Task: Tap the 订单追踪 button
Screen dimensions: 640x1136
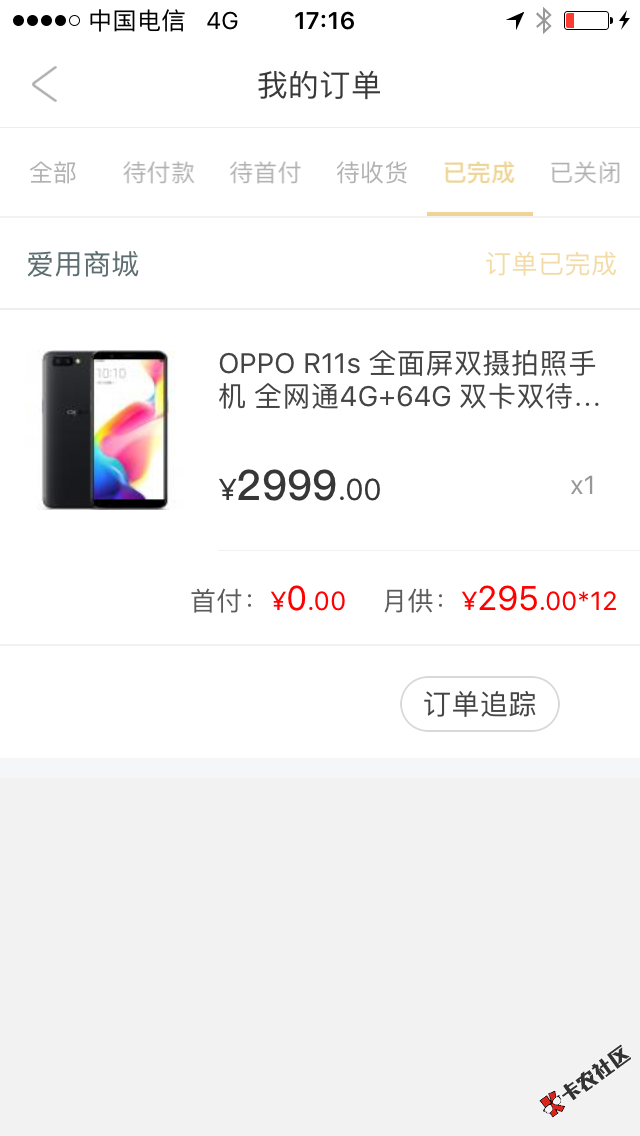Action: pos(479,704)
